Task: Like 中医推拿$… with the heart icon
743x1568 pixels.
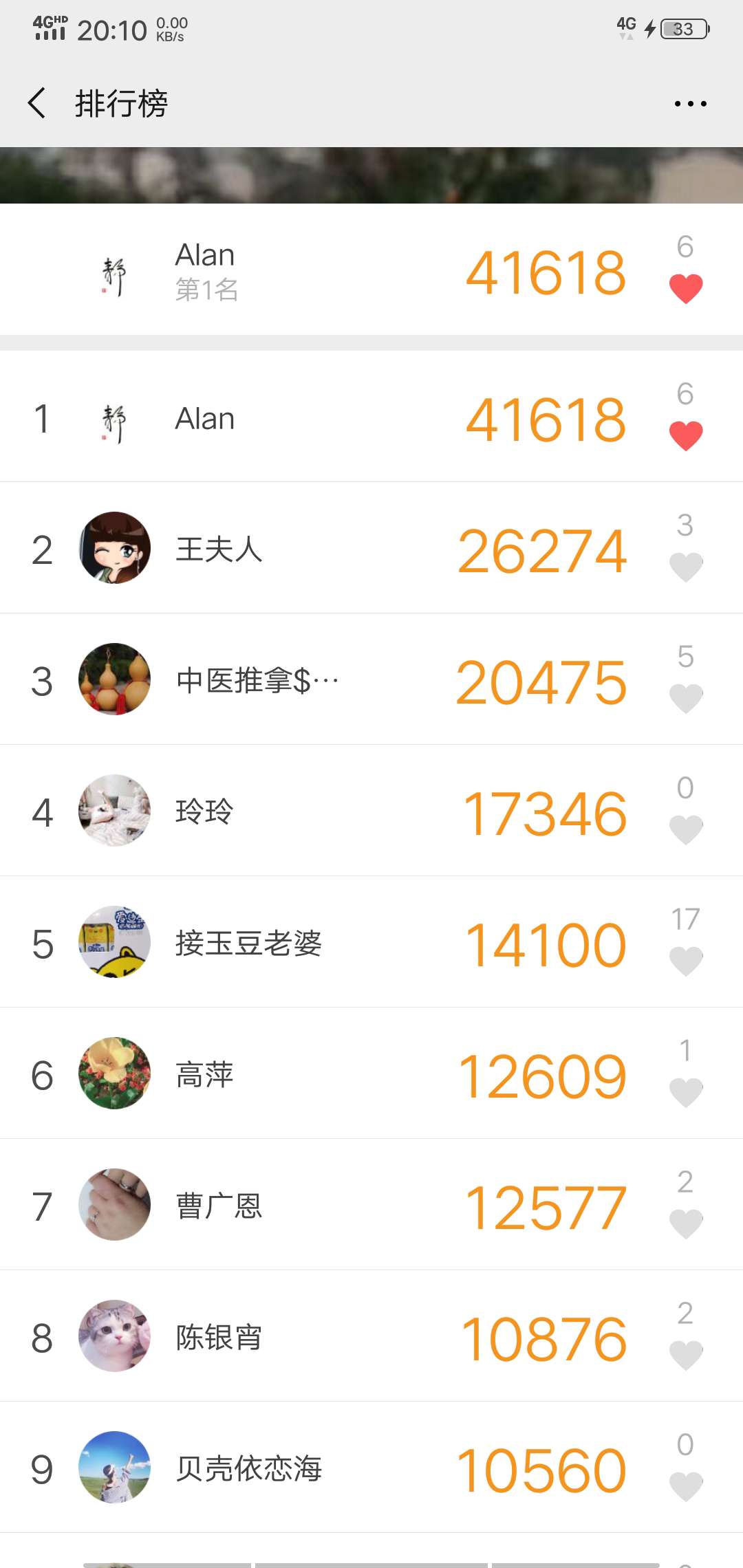Action: [686, 699]
